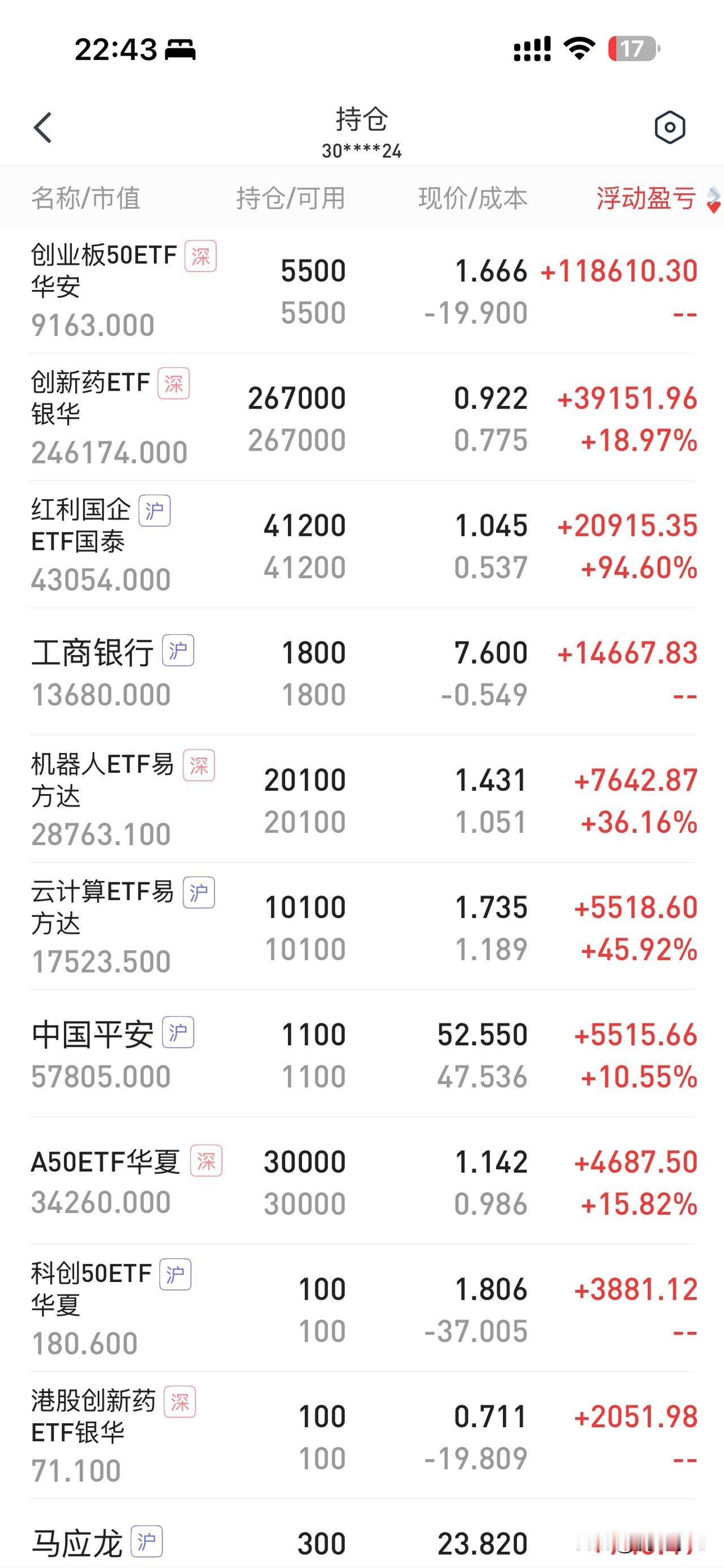This screenshot has width=724, height=1568.
Task: Open the 创新药ETF银华 holding
Action: 361,417
